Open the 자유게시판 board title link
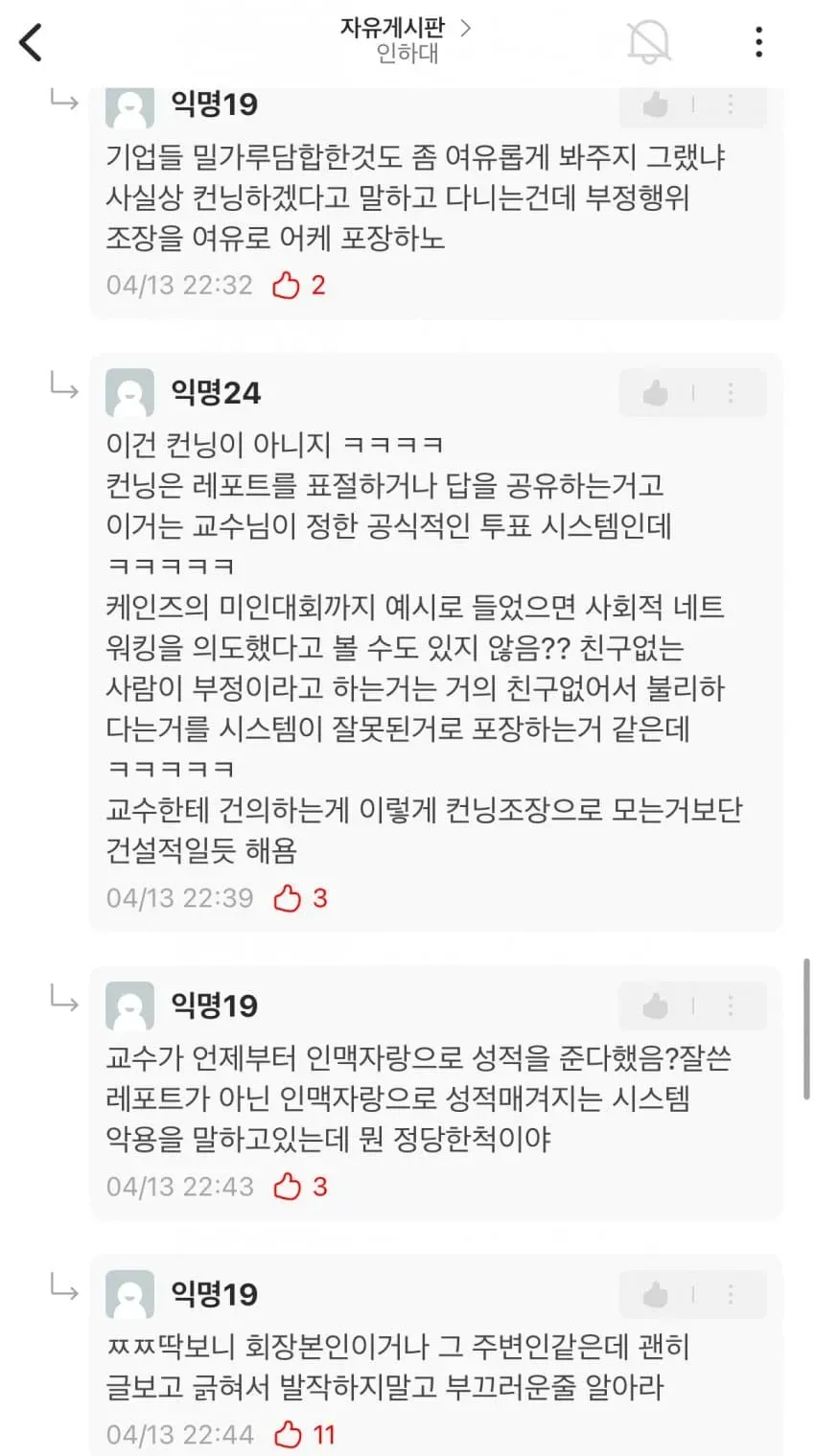The width and height of the screenshot is (815, 1456). pyautogui.click(x=406, y=28)
